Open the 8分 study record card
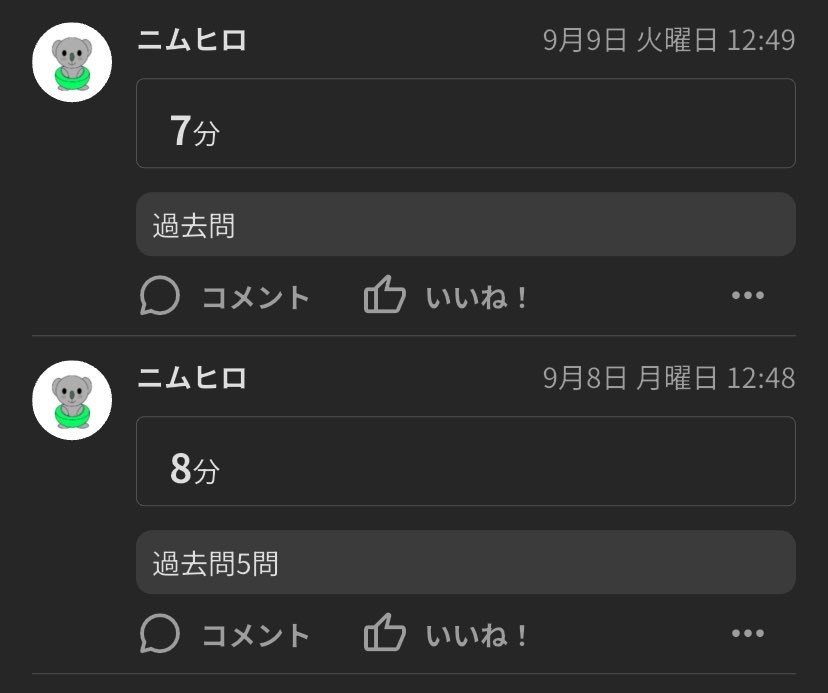Screen dimensions: 828x693 465,462
